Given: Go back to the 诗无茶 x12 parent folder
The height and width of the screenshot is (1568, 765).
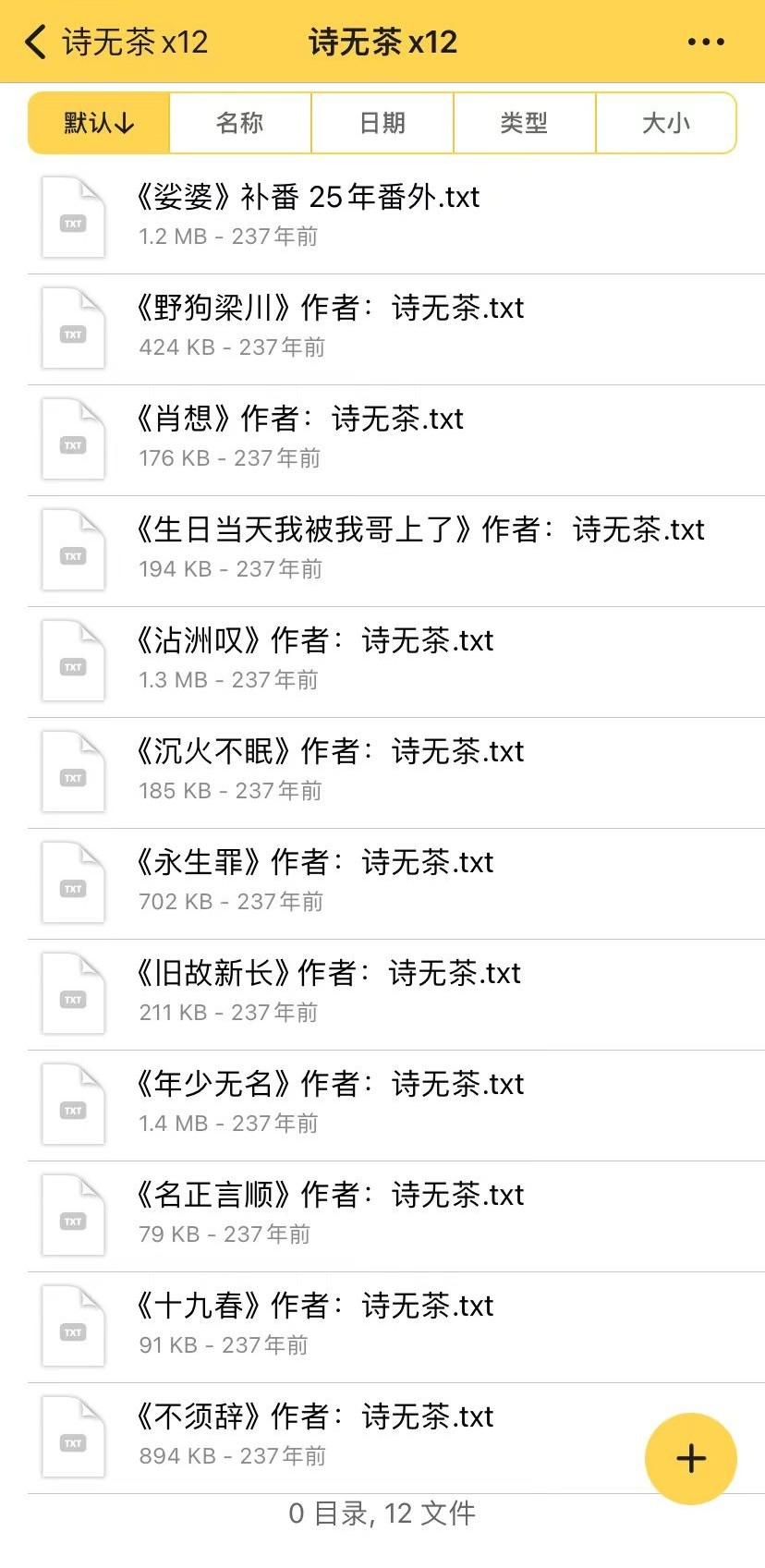Looking at the screenshot, I should [115, 42].
